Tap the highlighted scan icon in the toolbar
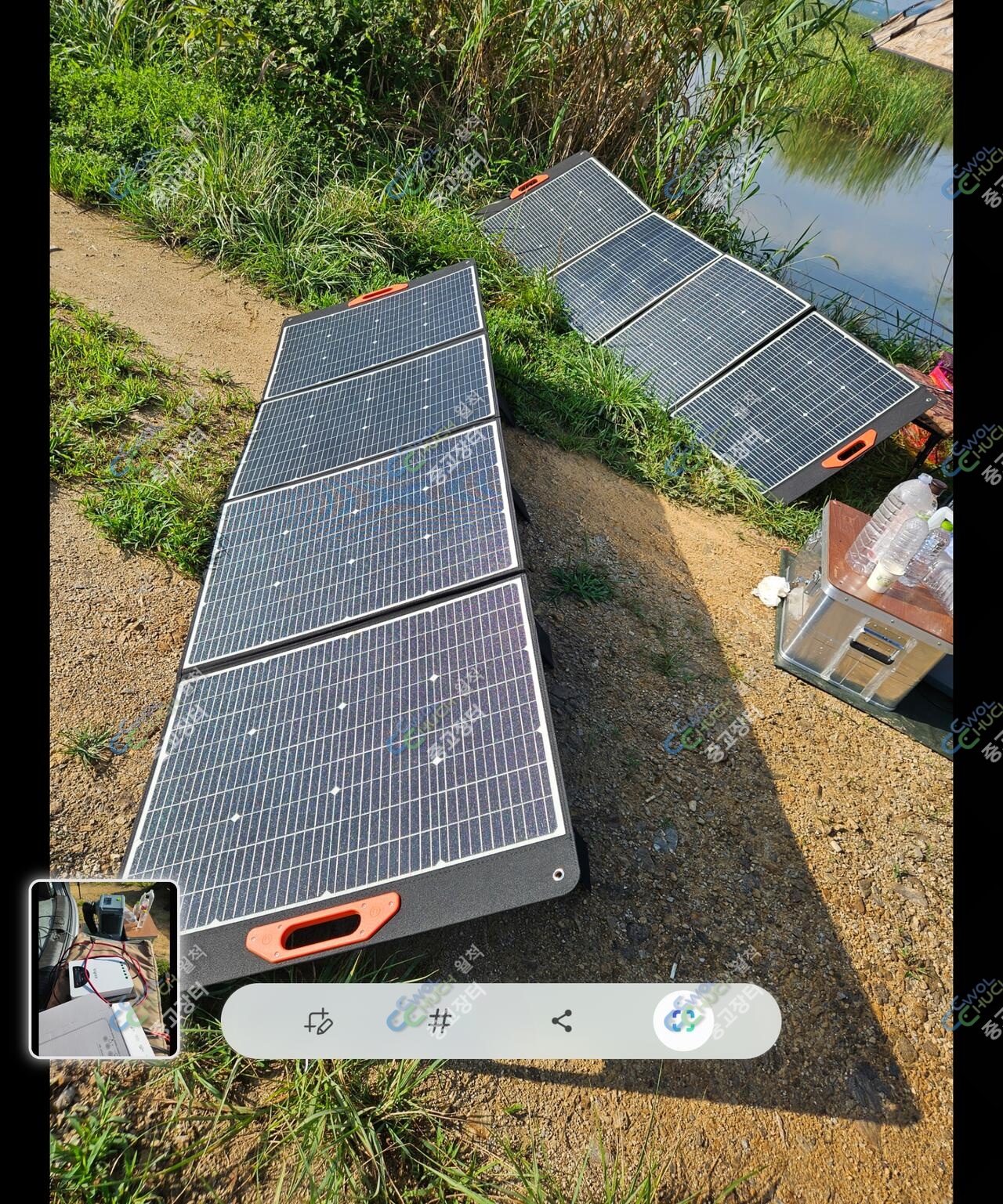The width and height of the screenshot is (1003, 1204). (683, 1020)
